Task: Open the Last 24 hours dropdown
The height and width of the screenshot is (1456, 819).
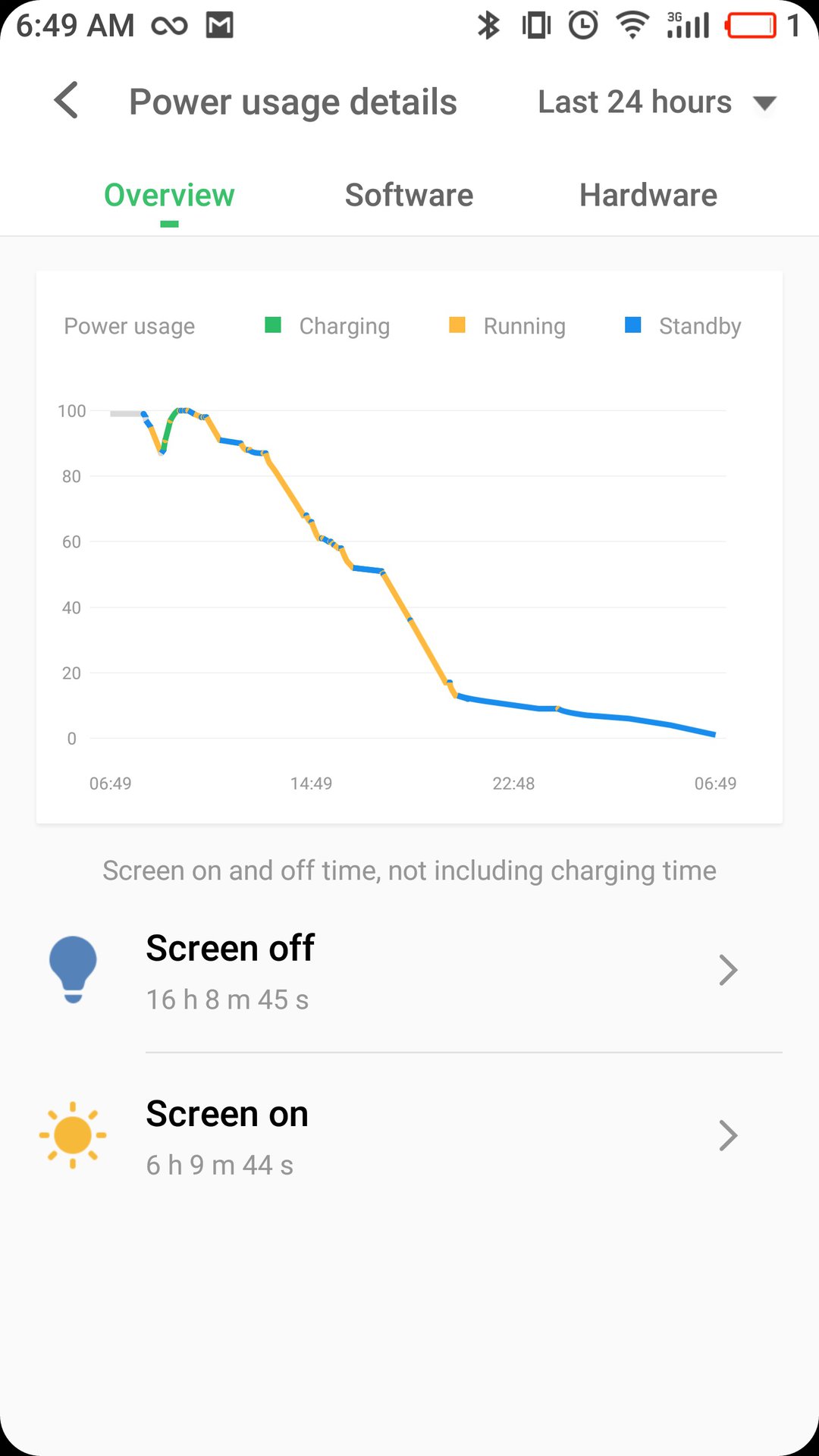Action: point(656,102)
